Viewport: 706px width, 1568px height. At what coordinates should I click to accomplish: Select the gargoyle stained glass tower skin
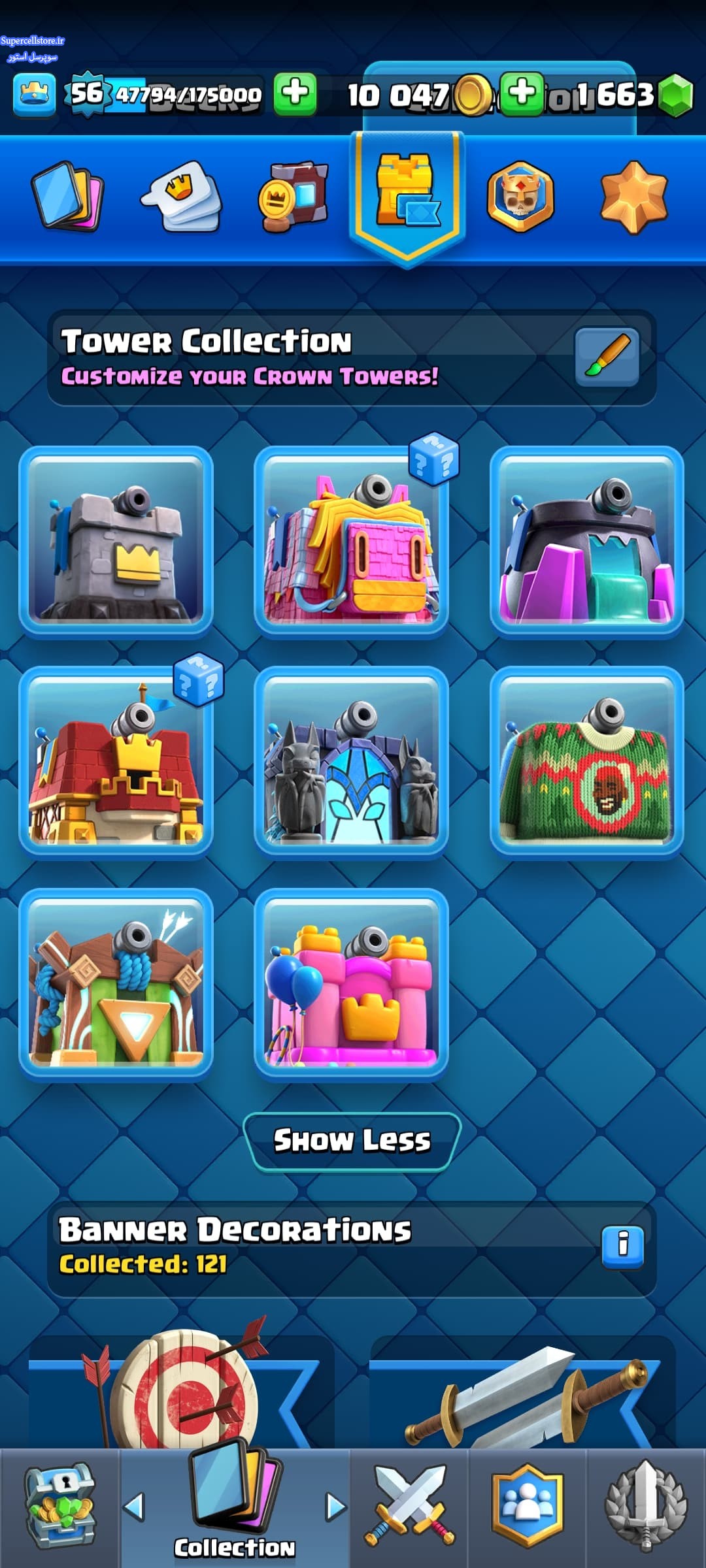[x=352, y=761]
